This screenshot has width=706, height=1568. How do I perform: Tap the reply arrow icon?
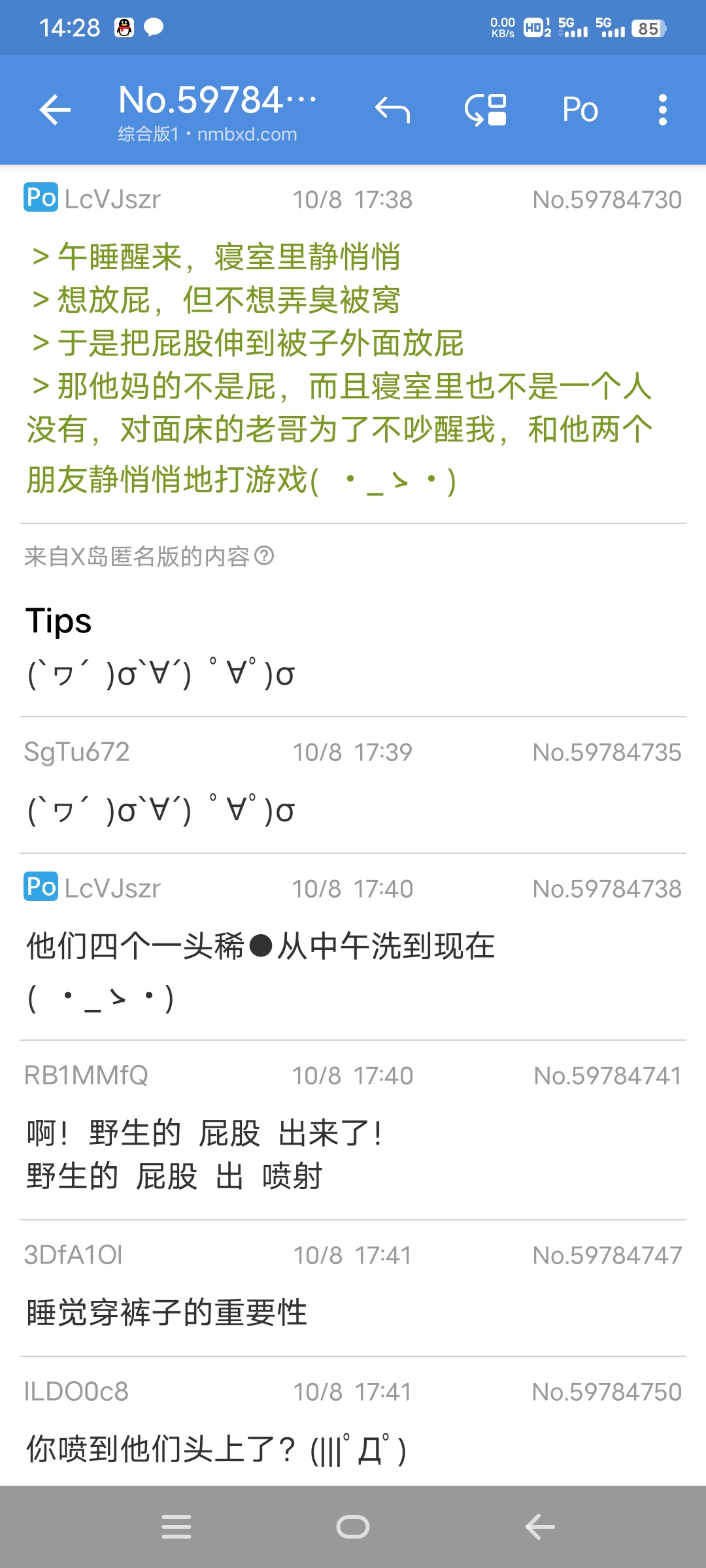point(392,110)
